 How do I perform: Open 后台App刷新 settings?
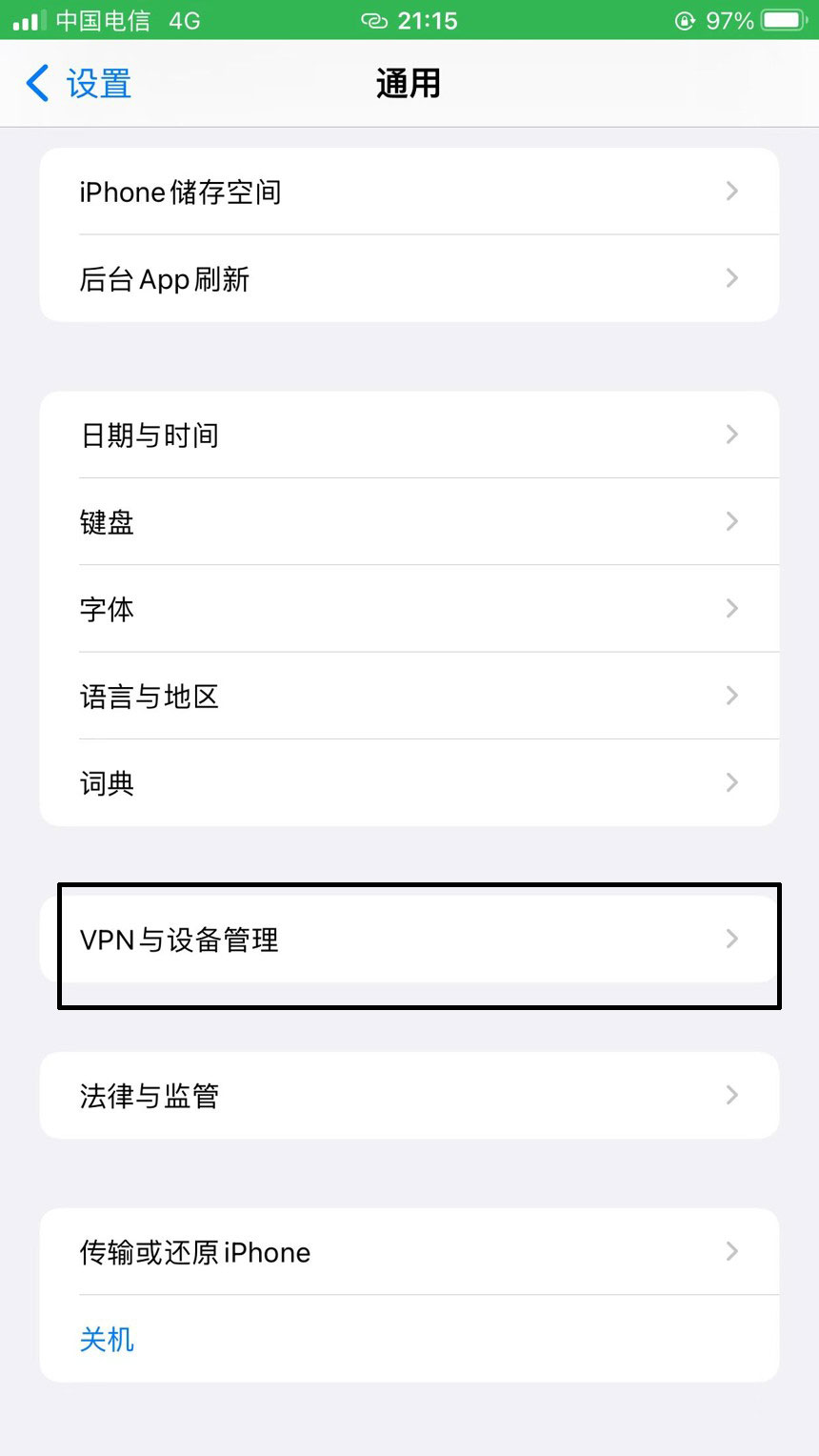409,278
